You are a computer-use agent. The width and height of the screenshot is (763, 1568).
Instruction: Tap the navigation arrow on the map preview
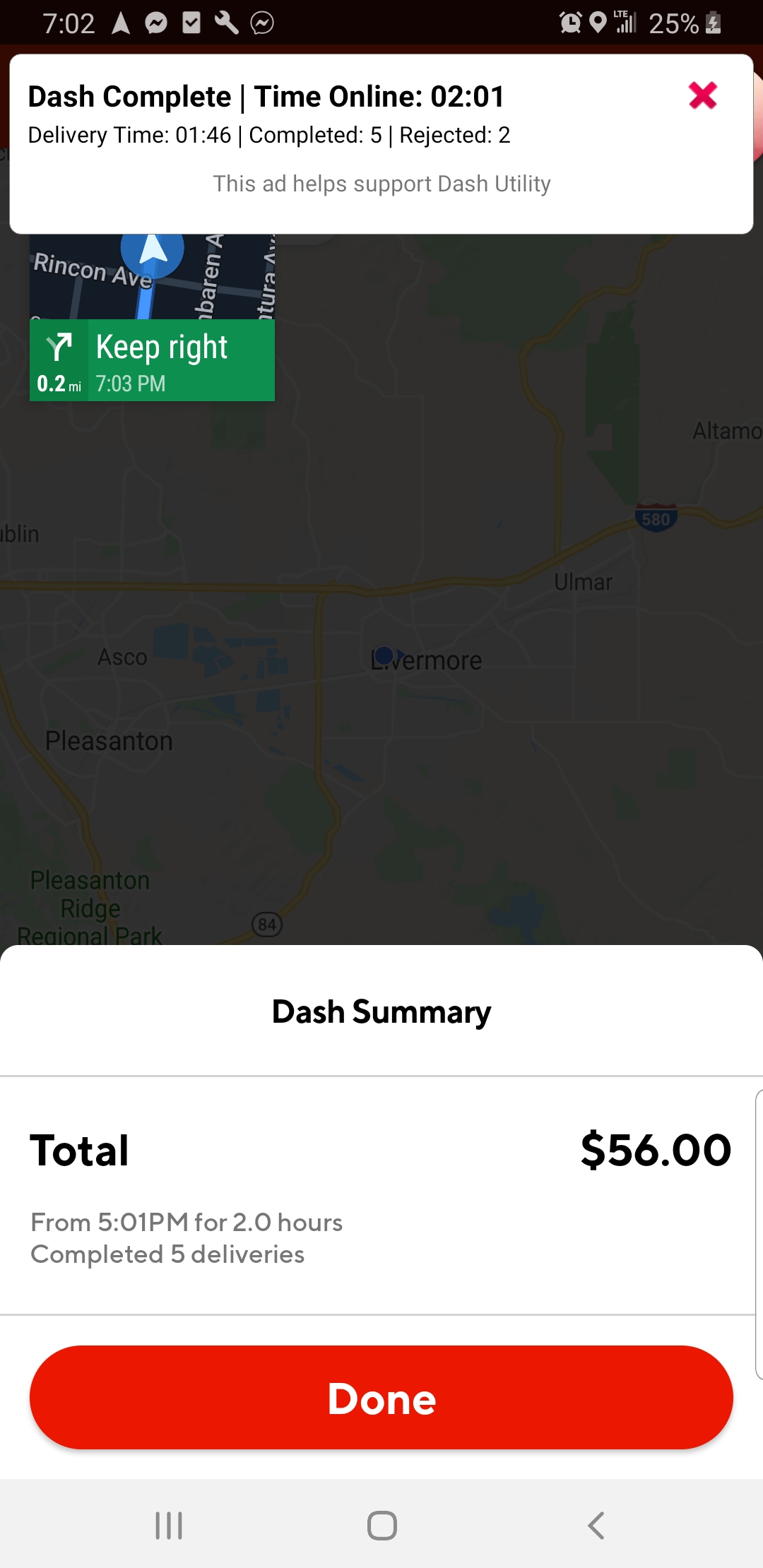152,251
